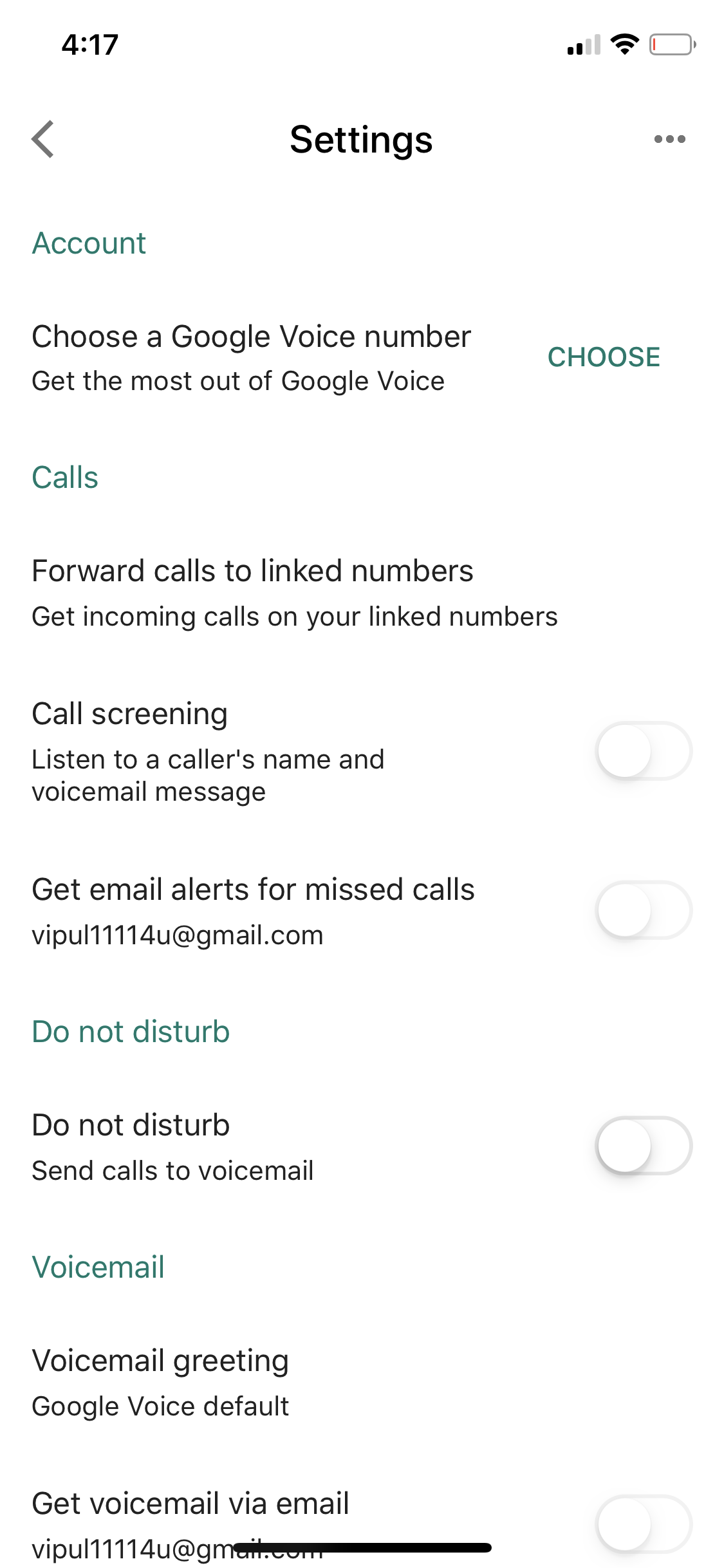Go back using the arrow icon
This screenshot has height=1568, width=724.
click(x=43, y=139)
